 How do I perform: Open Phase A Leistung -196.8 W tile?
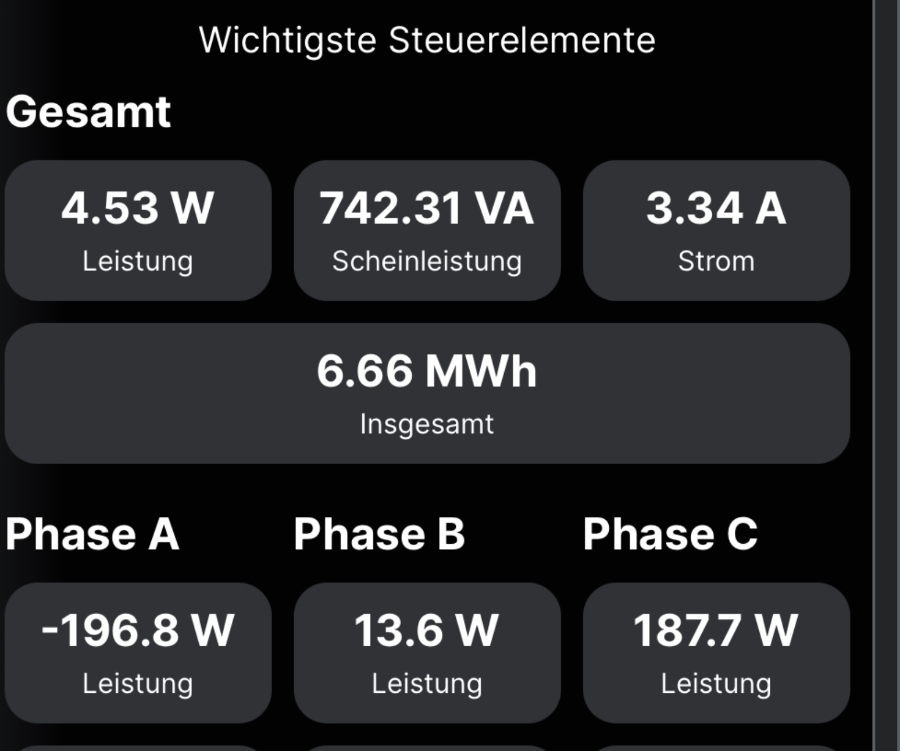tap(138, 653)
